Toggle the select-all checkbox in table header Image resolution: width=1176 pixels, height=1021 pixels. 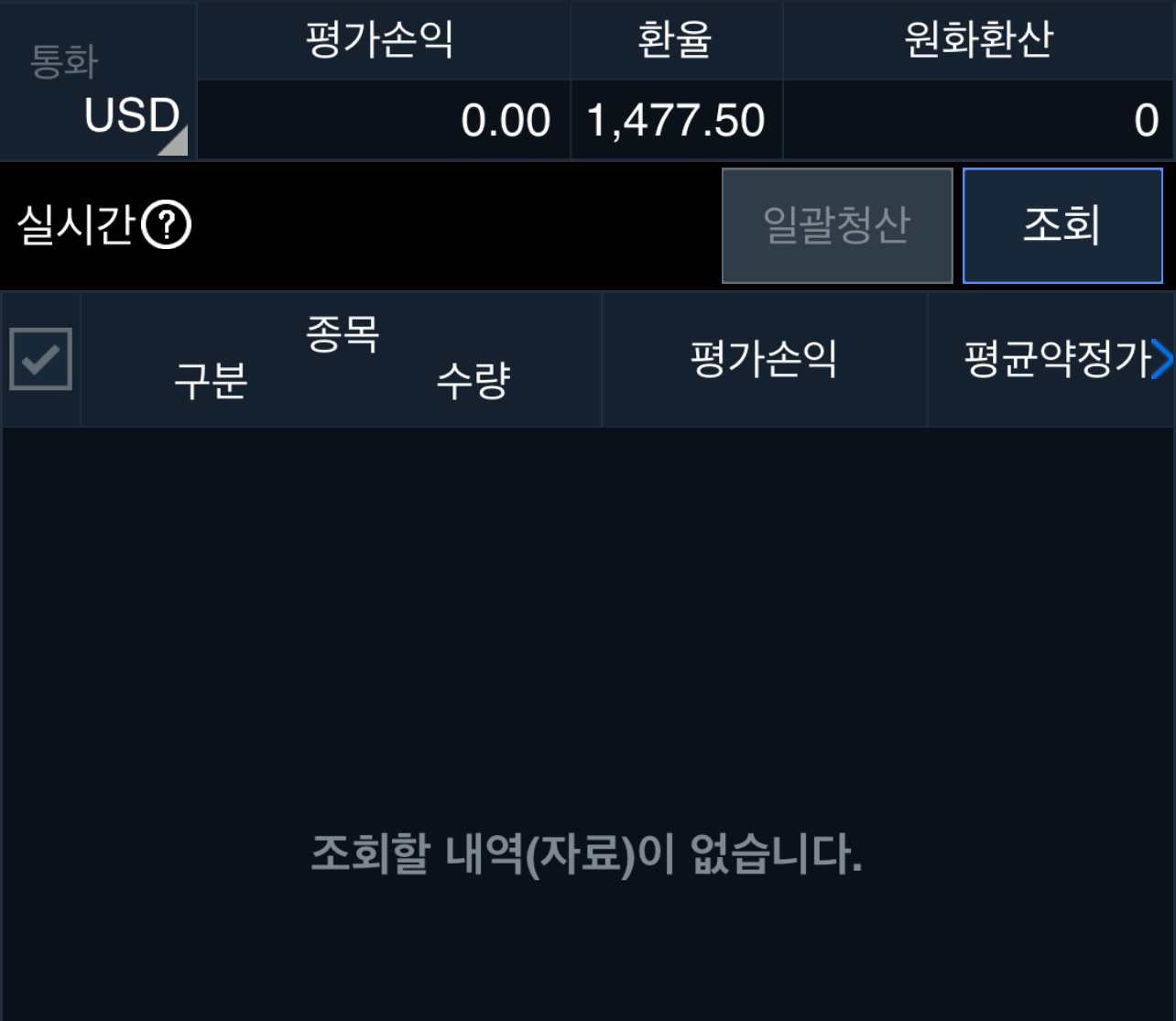point(40,359)
